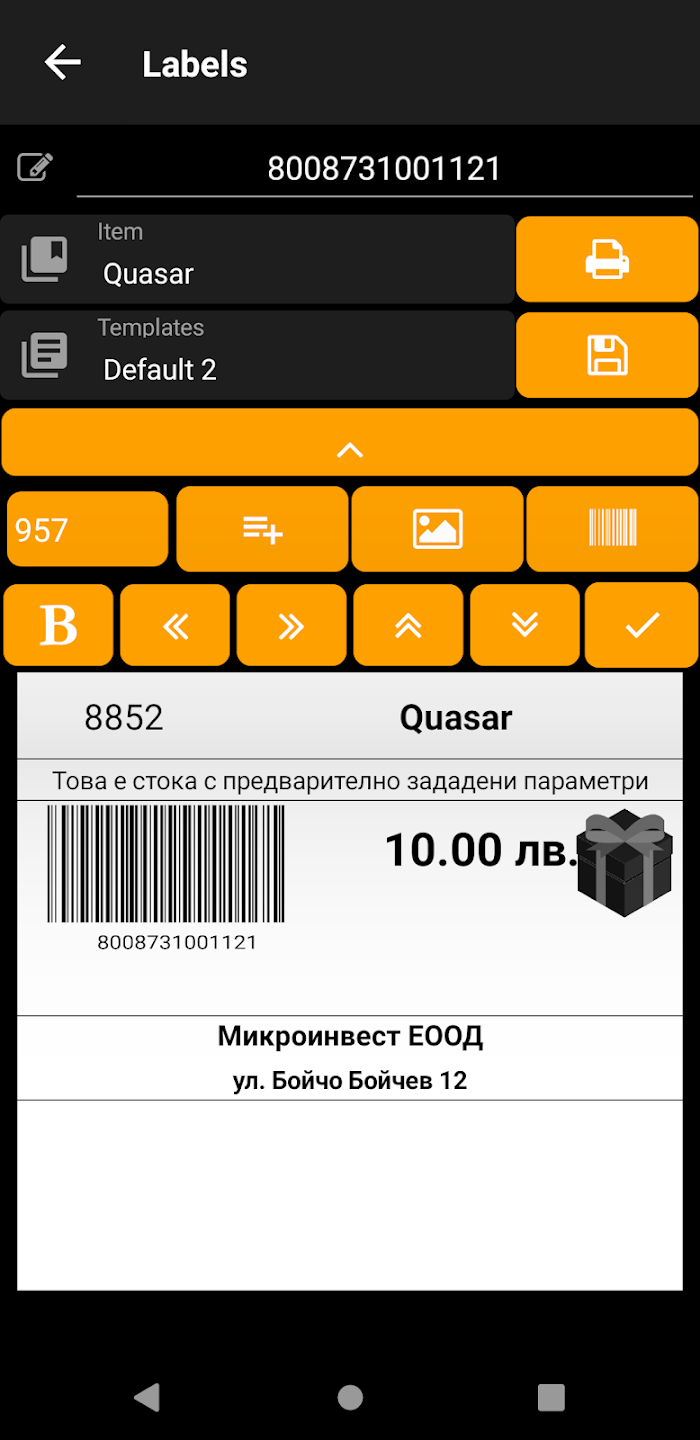Tap the system home button
700x1440 pixels.
[350, 1397]
